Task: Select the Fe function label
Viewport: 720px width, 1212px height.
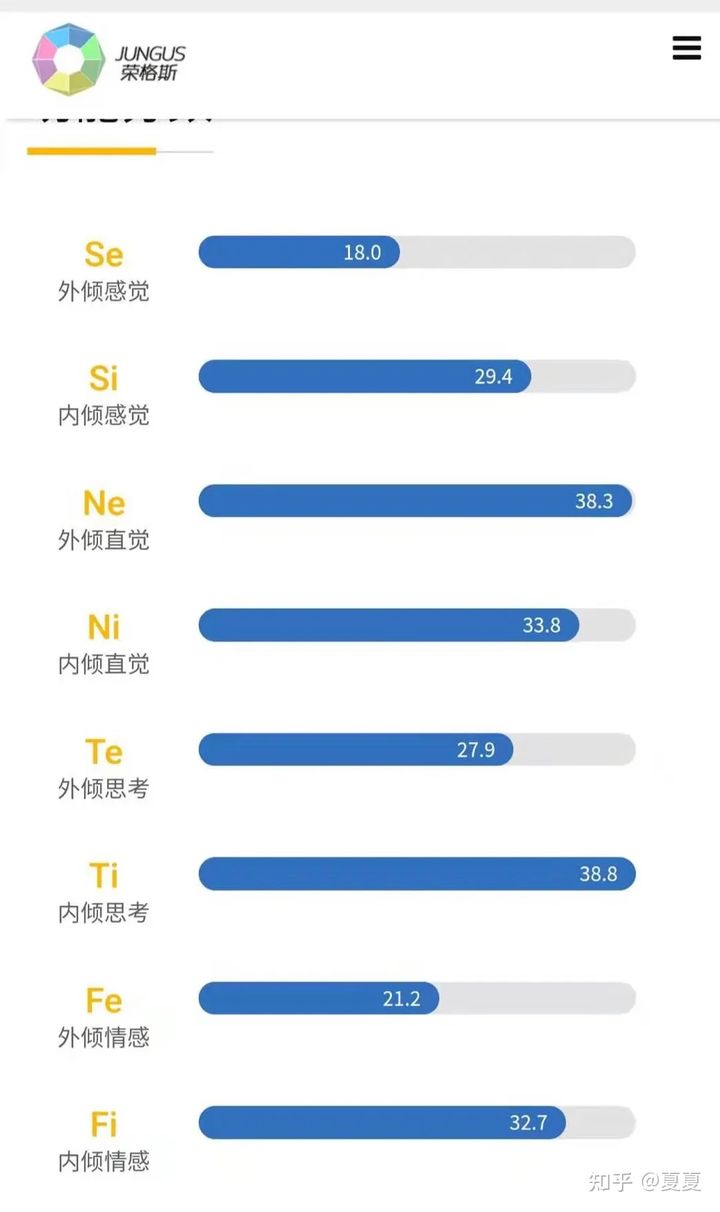Action: (x=104, y=999)
